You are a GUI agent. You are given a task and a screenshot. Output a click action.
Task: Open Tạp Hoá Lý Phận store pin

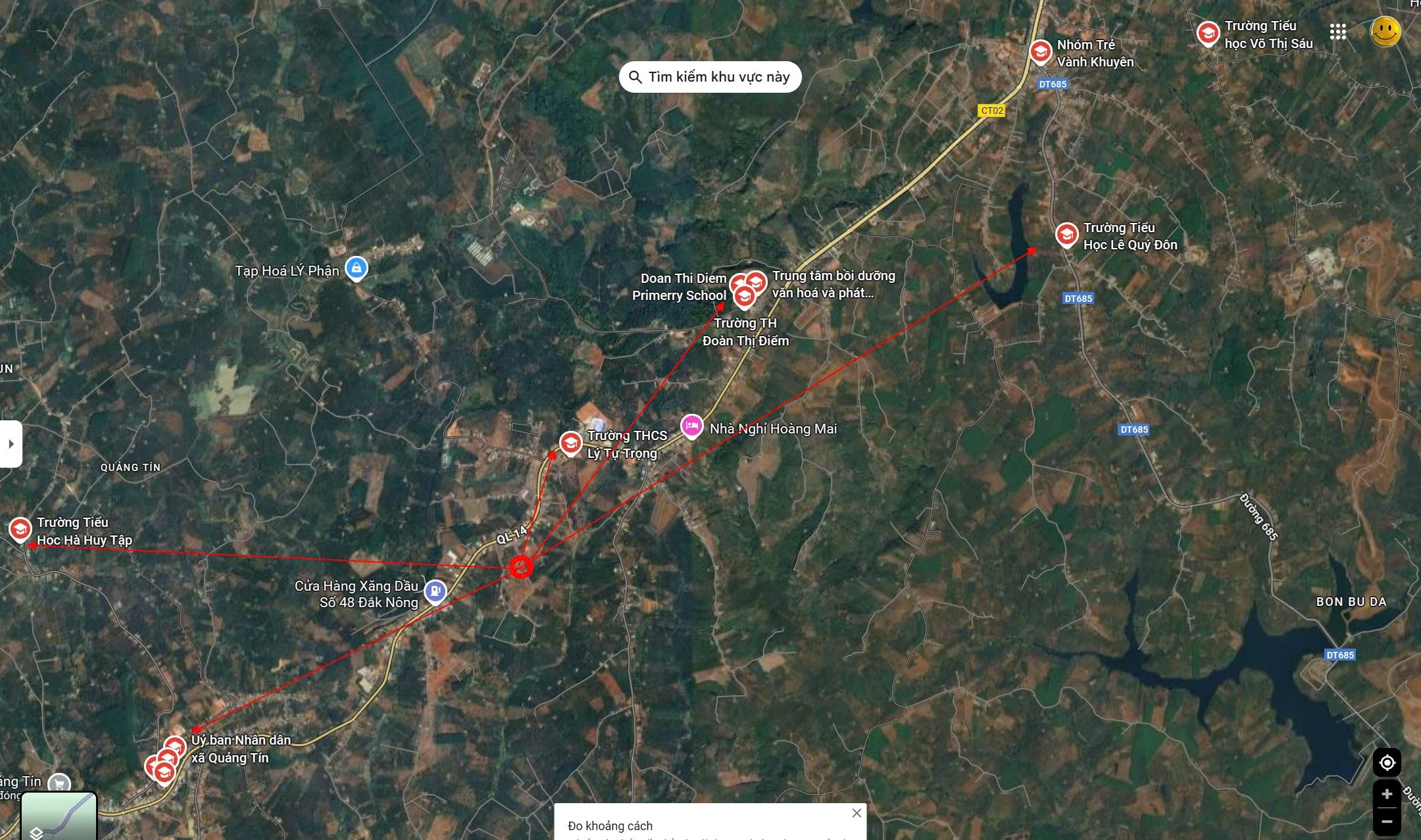tap(356, 268)
